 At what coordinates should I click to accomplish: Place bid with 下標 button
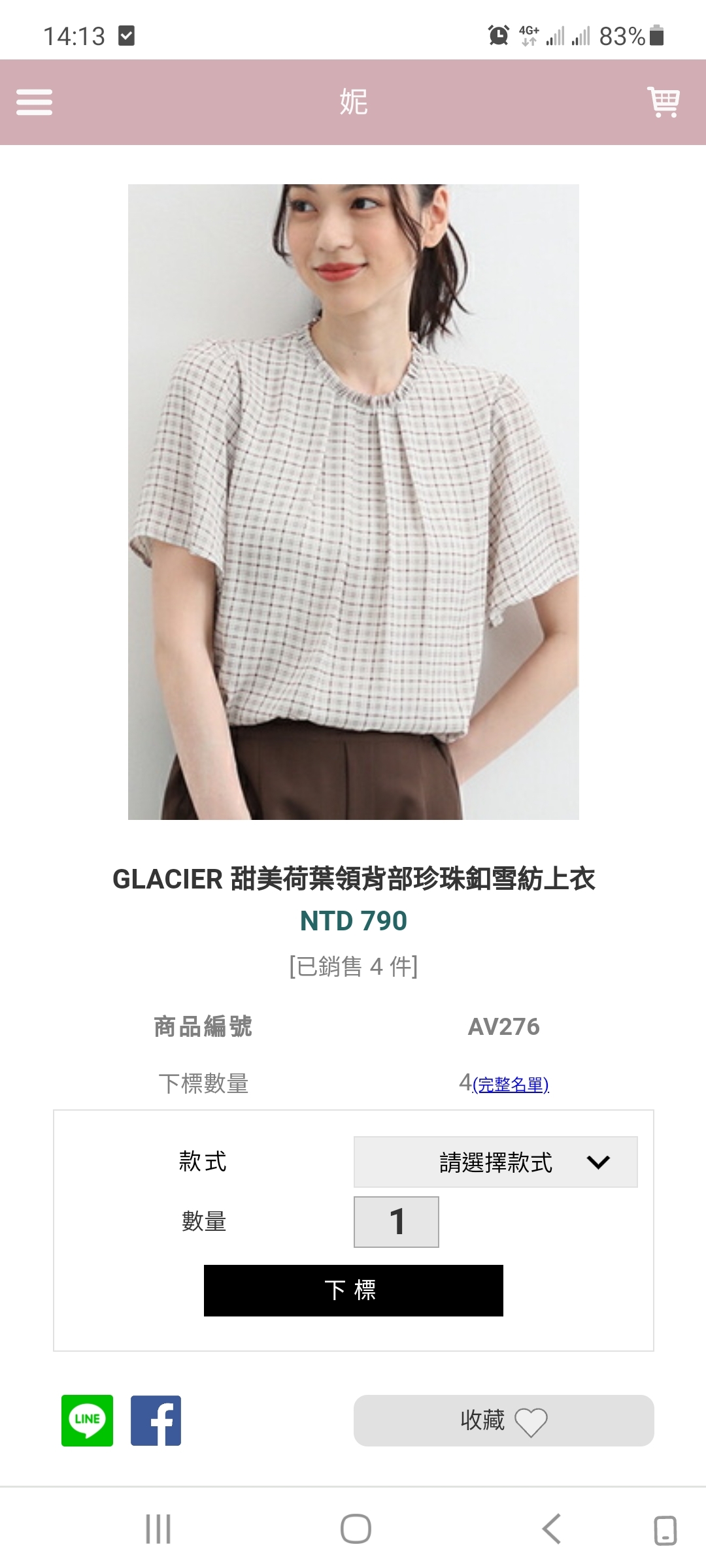353,1290
